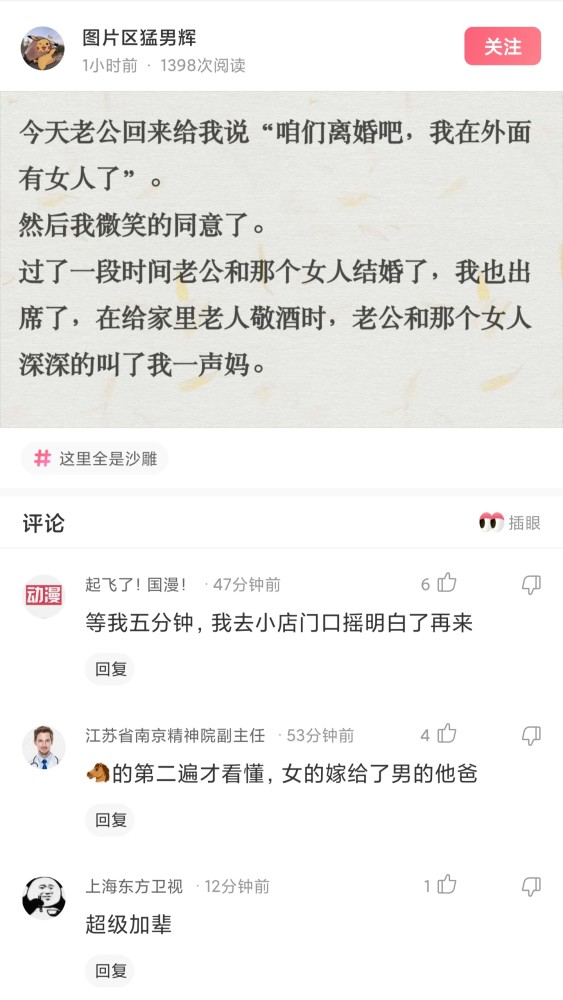Dislike 上海东方卫视's comment
563x1000 pixels.
point(531,886)
